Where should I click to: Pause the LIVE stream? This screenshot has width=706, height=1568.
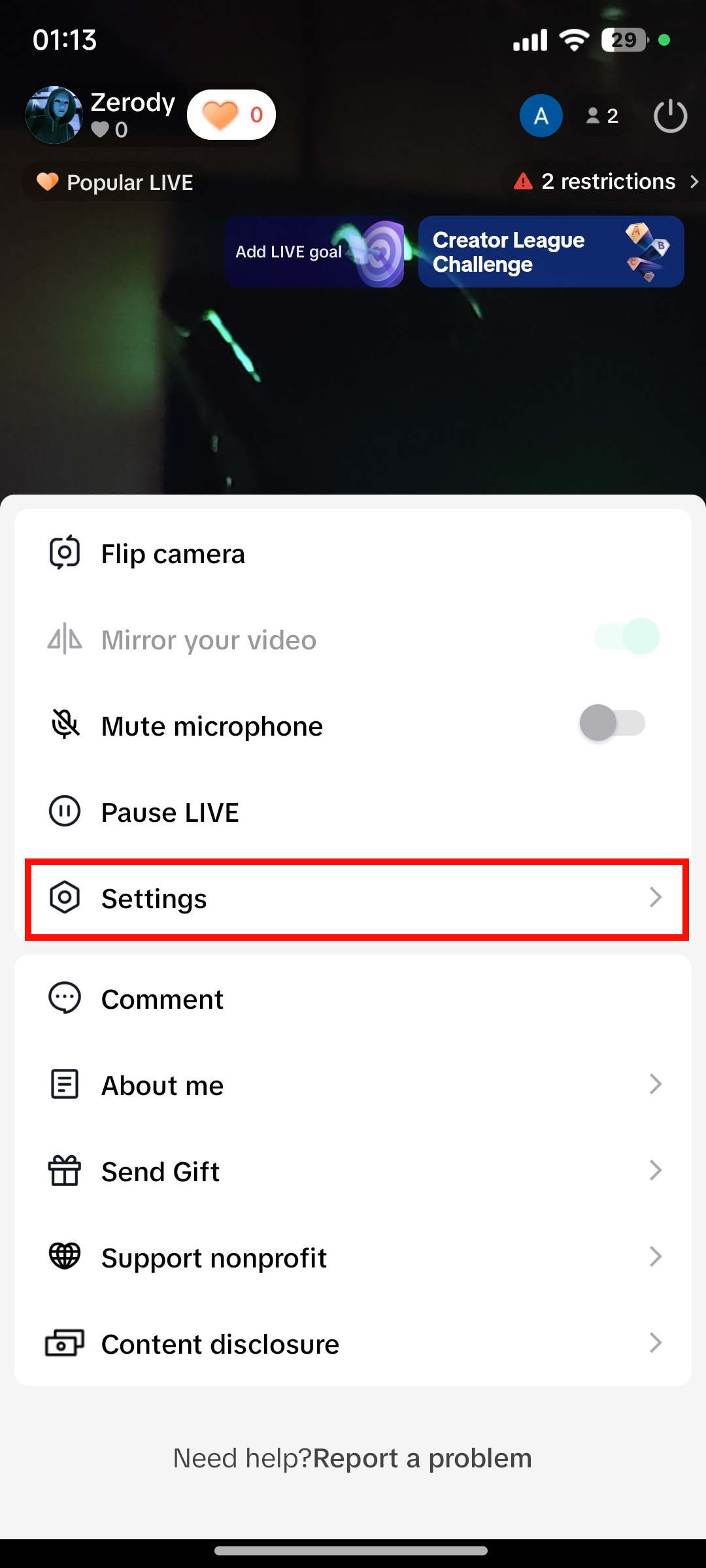(353, 812)
